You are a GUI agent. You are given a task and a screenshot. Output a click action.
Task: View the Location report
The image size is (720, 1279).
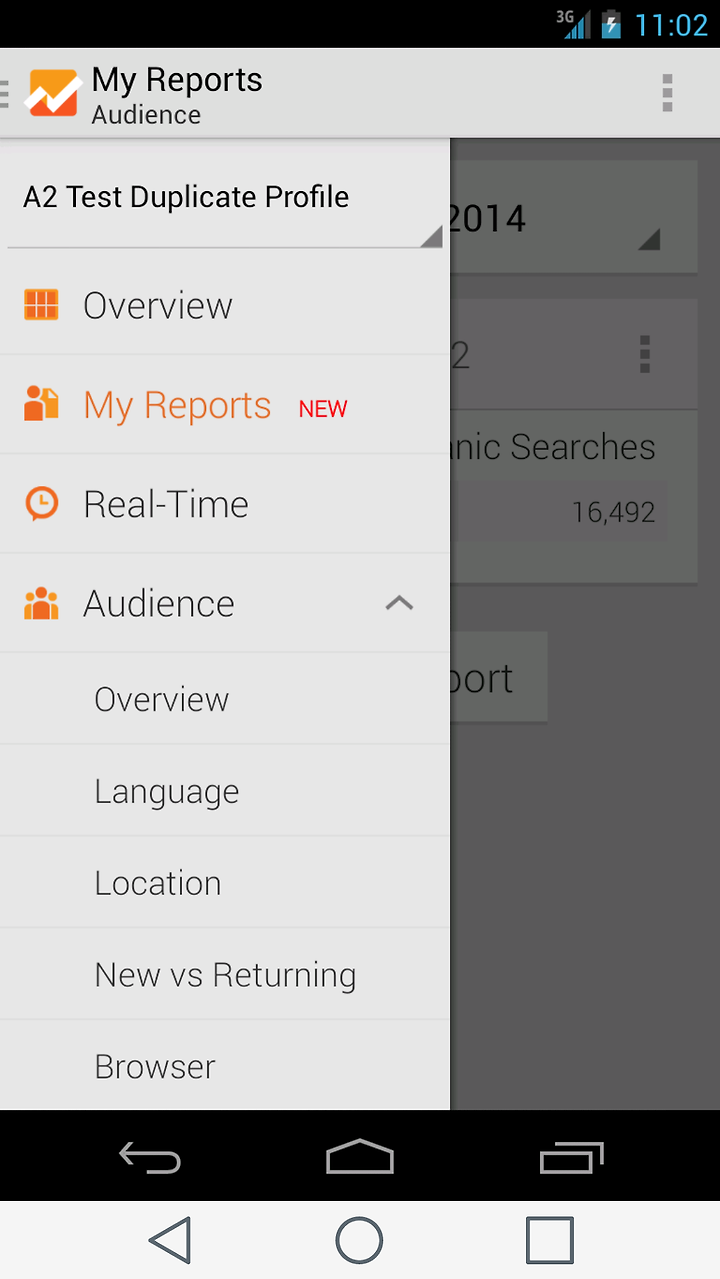pos(225,883)
